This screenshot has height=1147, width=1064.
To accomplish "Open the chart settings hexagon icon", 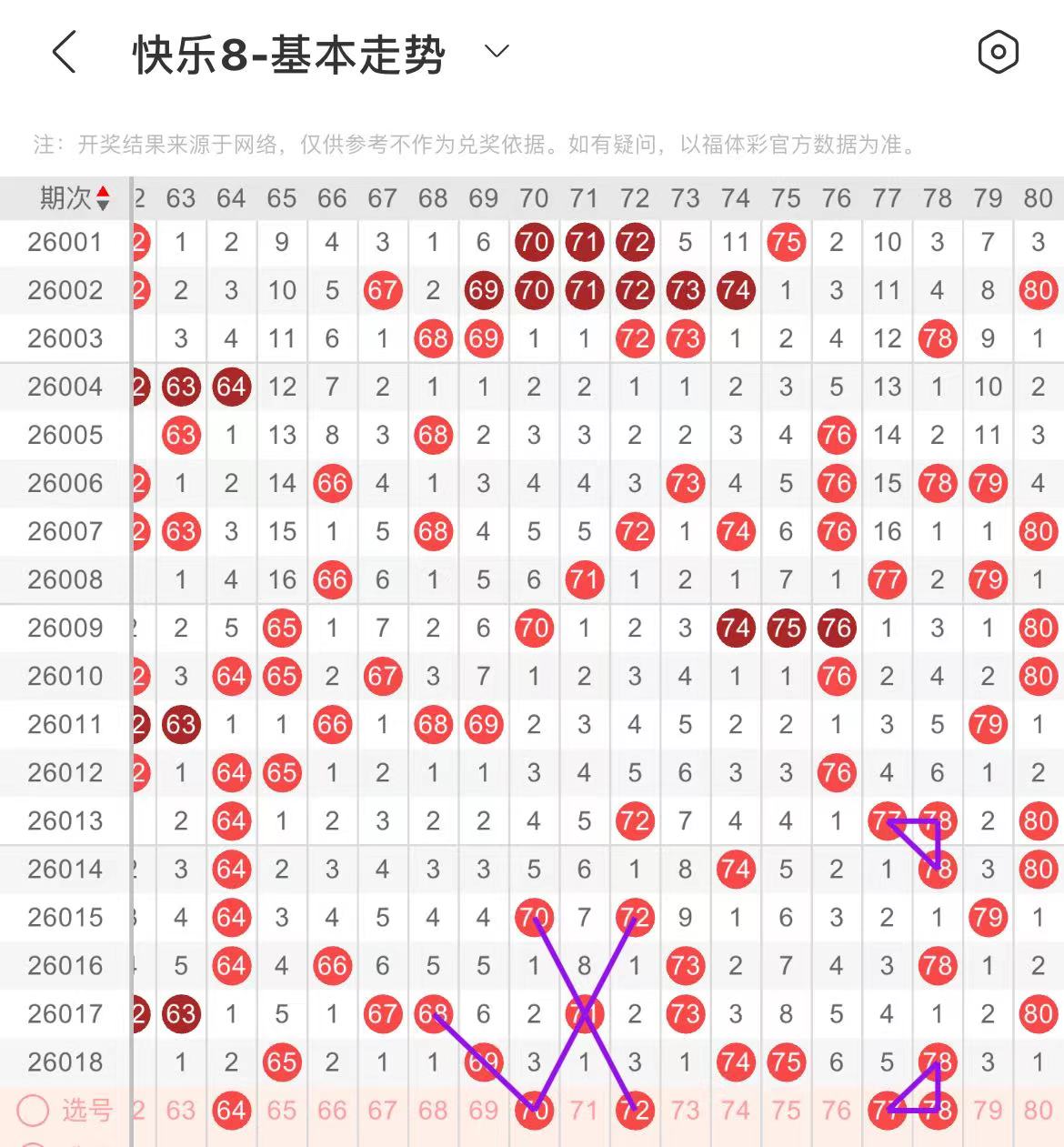I will click(x=998, y=53).
